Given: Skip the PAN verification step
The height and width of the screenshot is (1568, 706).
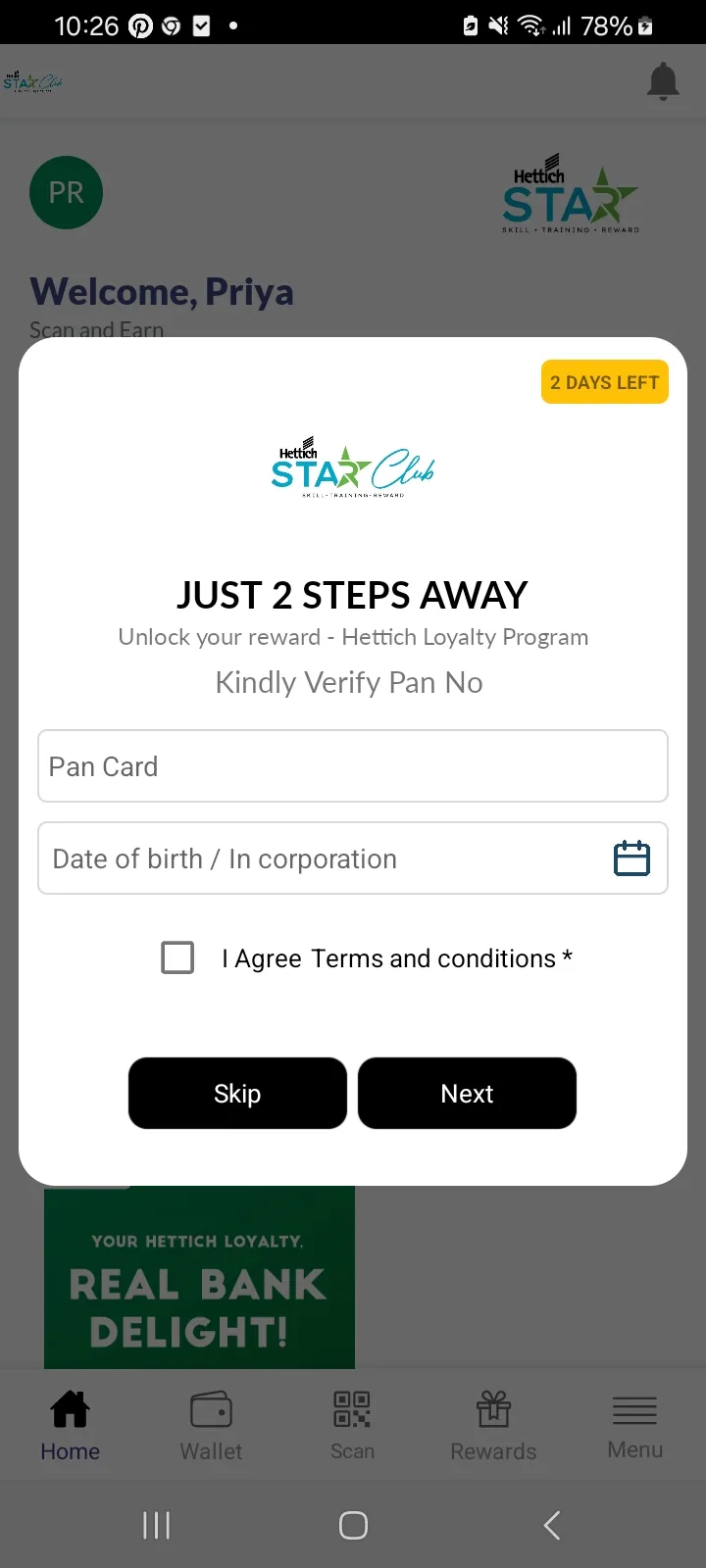Looking at the screenshot, I should (237, 1093).
